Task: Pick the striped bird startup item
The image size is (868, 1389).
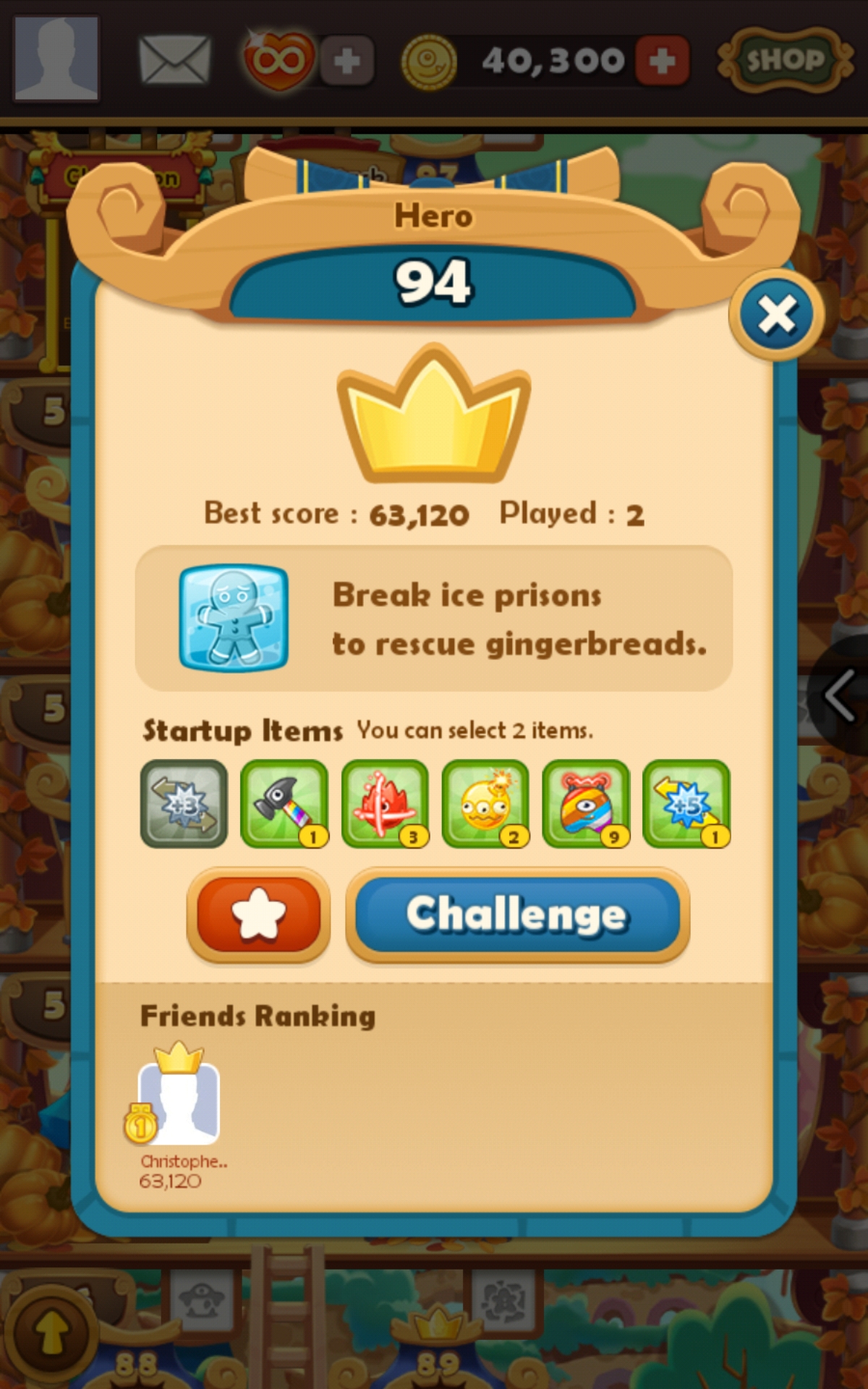Action: (x=586, y=803)
